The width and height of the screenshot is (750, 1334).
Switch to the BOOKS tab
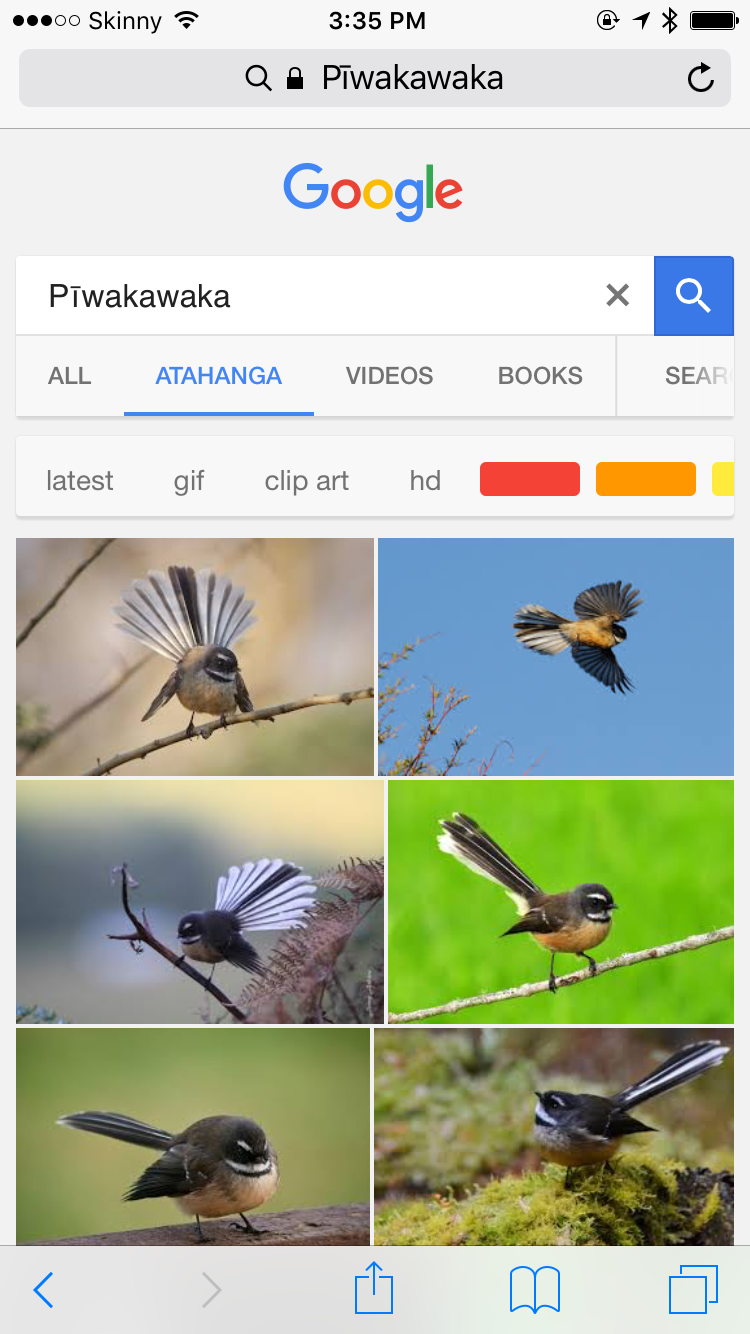tap(540, 376)
